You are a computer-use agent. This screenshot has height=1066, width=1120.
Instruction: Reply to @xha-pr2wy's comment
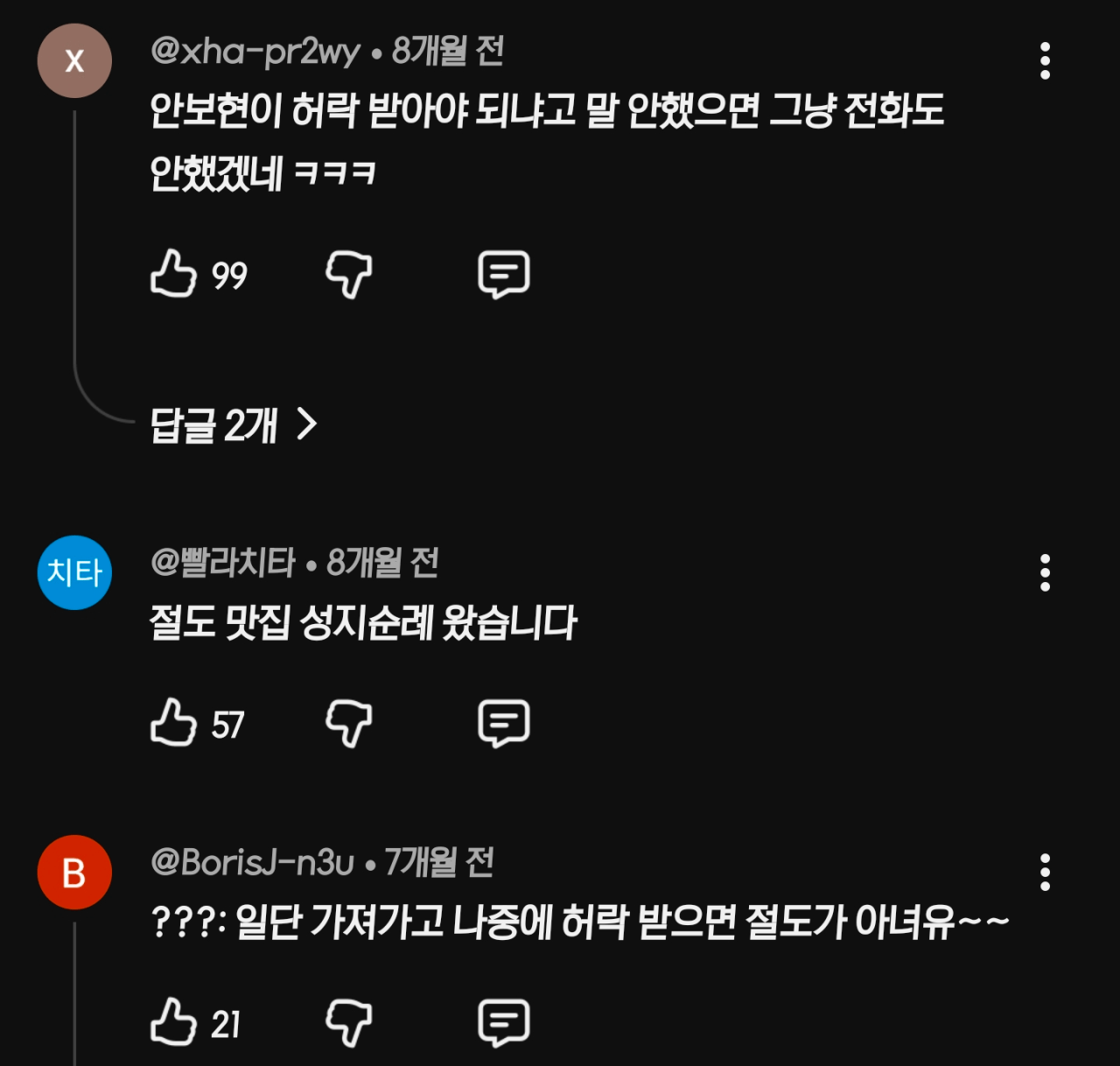click(504, 274)
